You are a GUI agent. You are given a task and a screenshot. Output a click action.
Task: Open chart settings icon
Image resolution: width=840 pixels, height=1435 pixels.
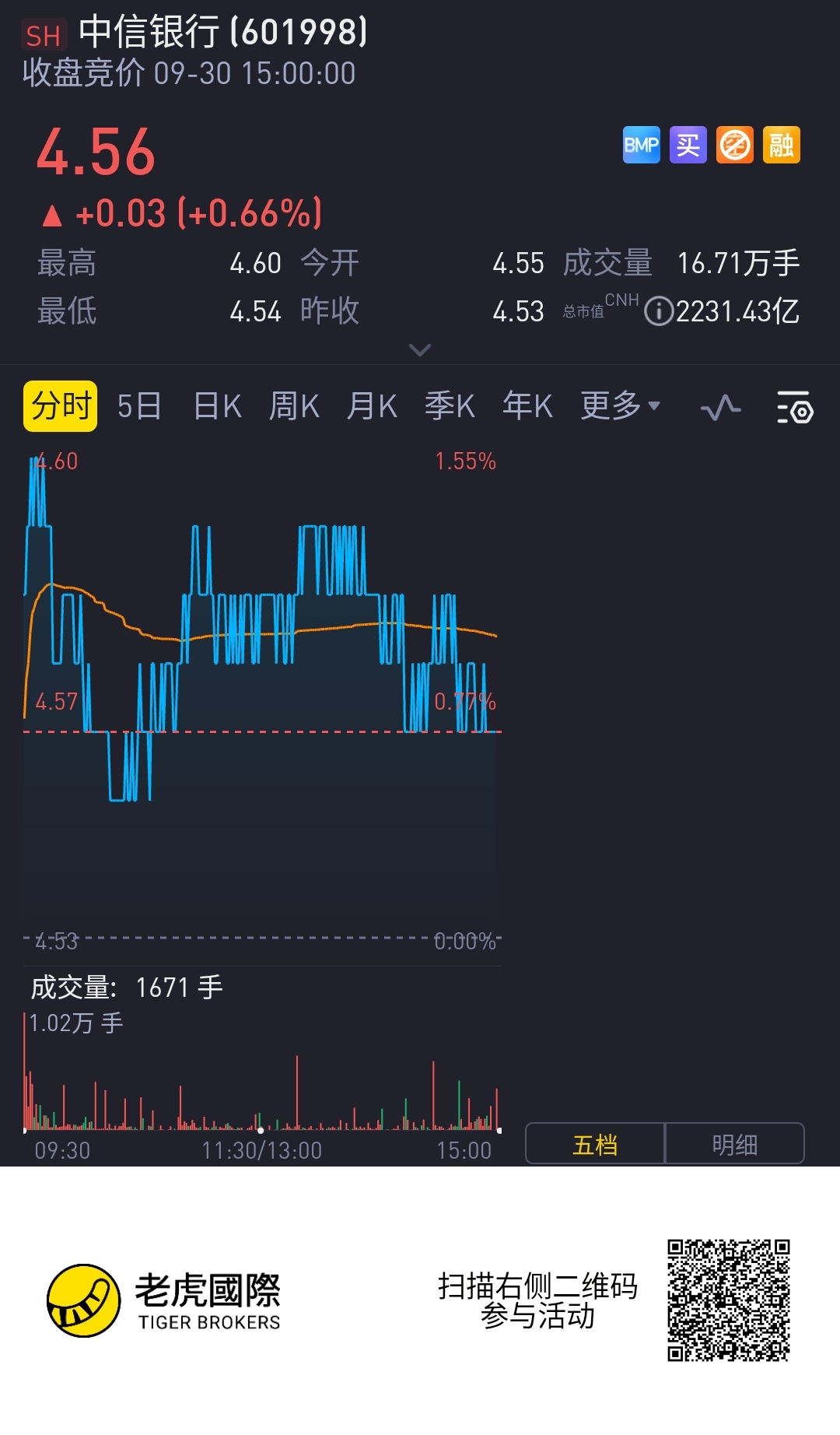click(795, 407)
